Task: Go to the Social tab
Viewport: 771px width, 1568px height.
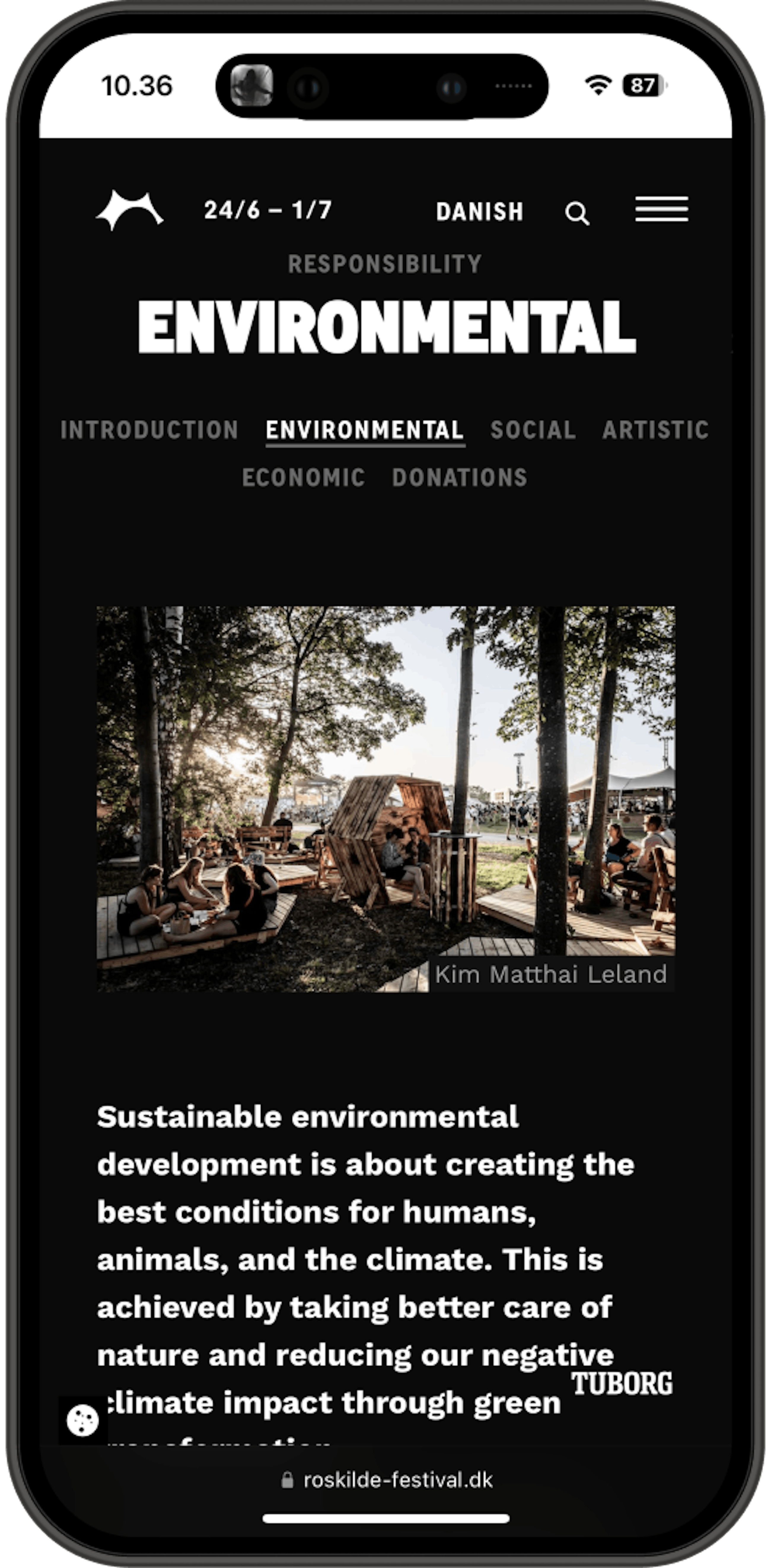Action: click(x=533, y=430)
